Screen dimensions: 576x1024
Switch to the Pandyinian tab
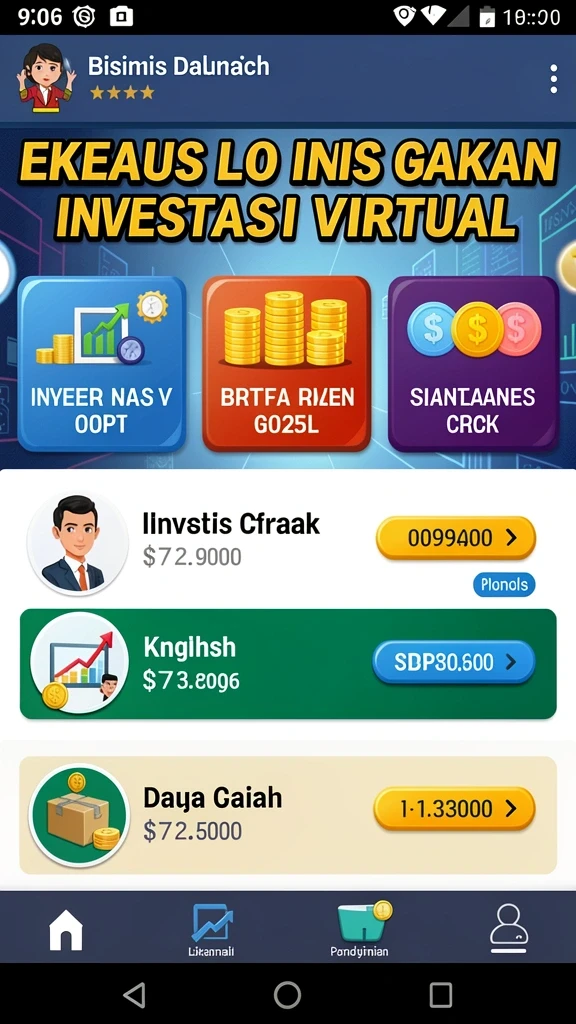(360, 931)
